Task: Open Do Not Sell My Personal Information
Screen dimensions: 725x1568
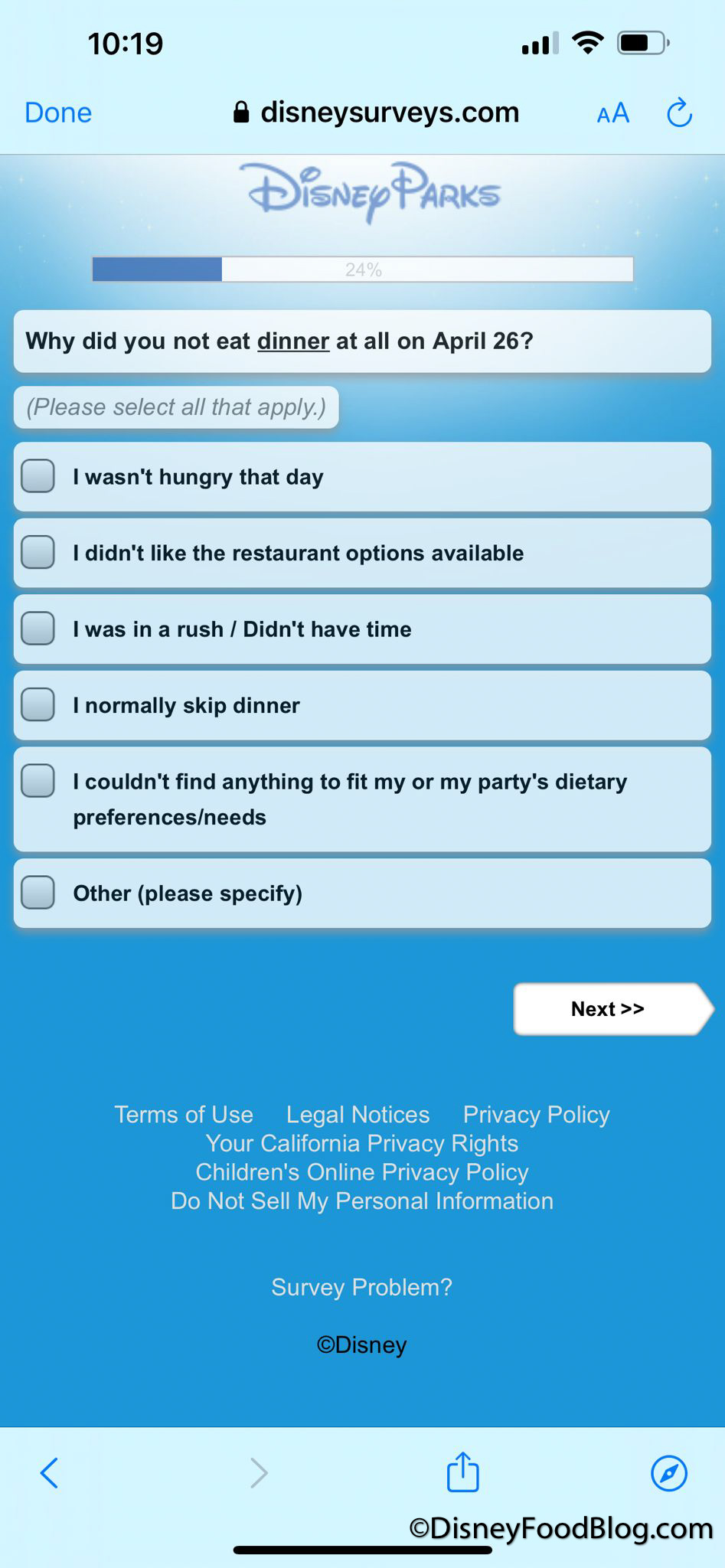Action: point(362,1201)
